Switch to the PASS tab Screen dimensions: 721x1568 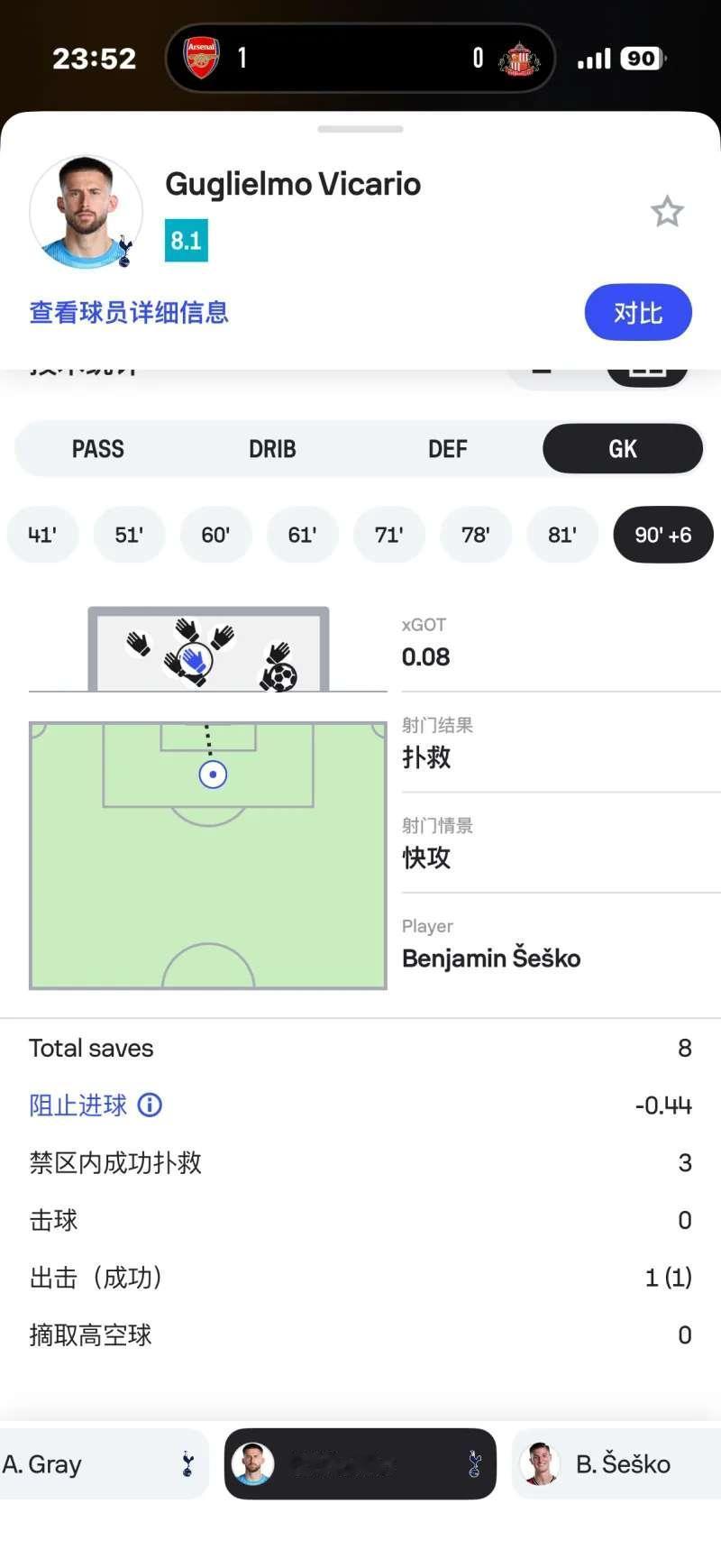(x=98, y=448)
